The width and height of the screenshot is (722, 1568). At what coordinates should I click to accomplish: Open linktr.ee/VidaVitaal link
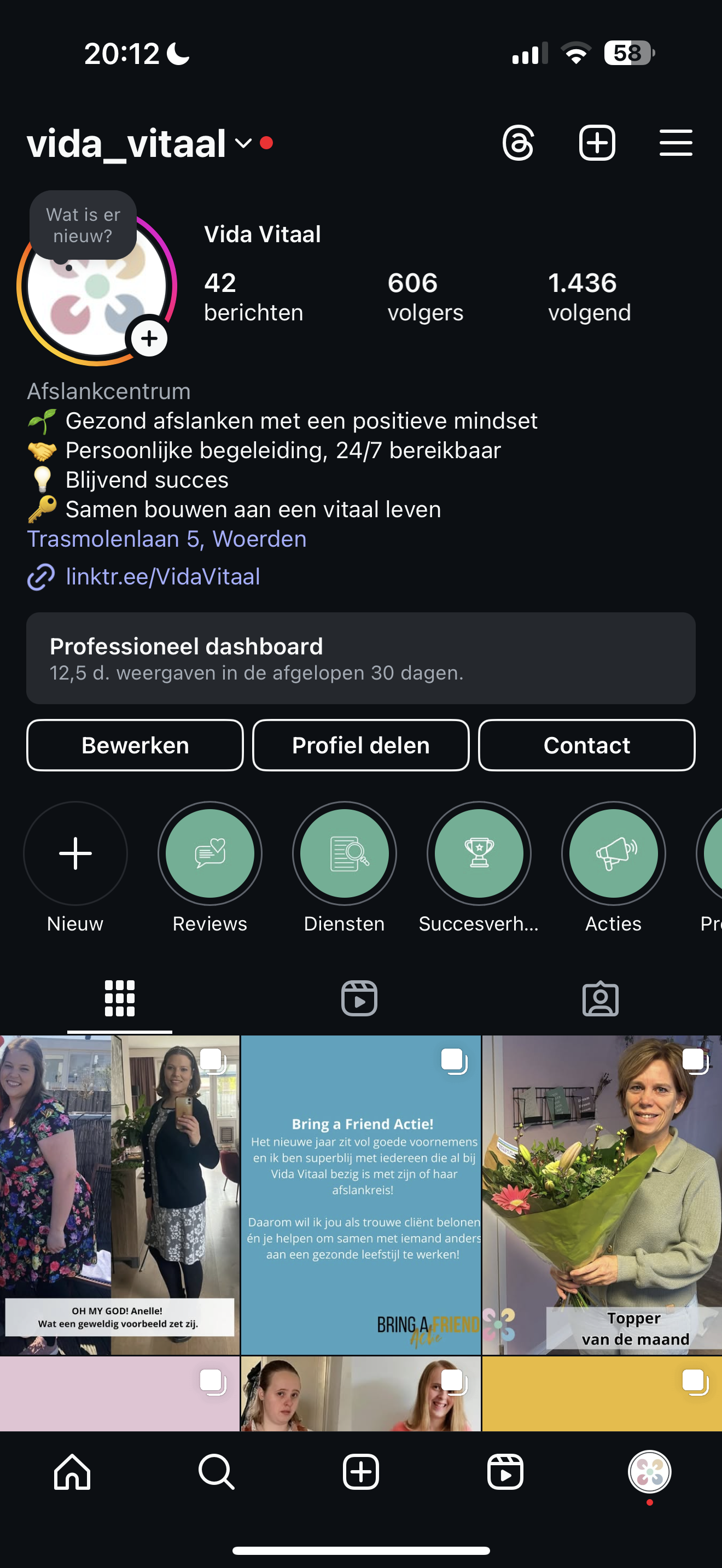162,576
